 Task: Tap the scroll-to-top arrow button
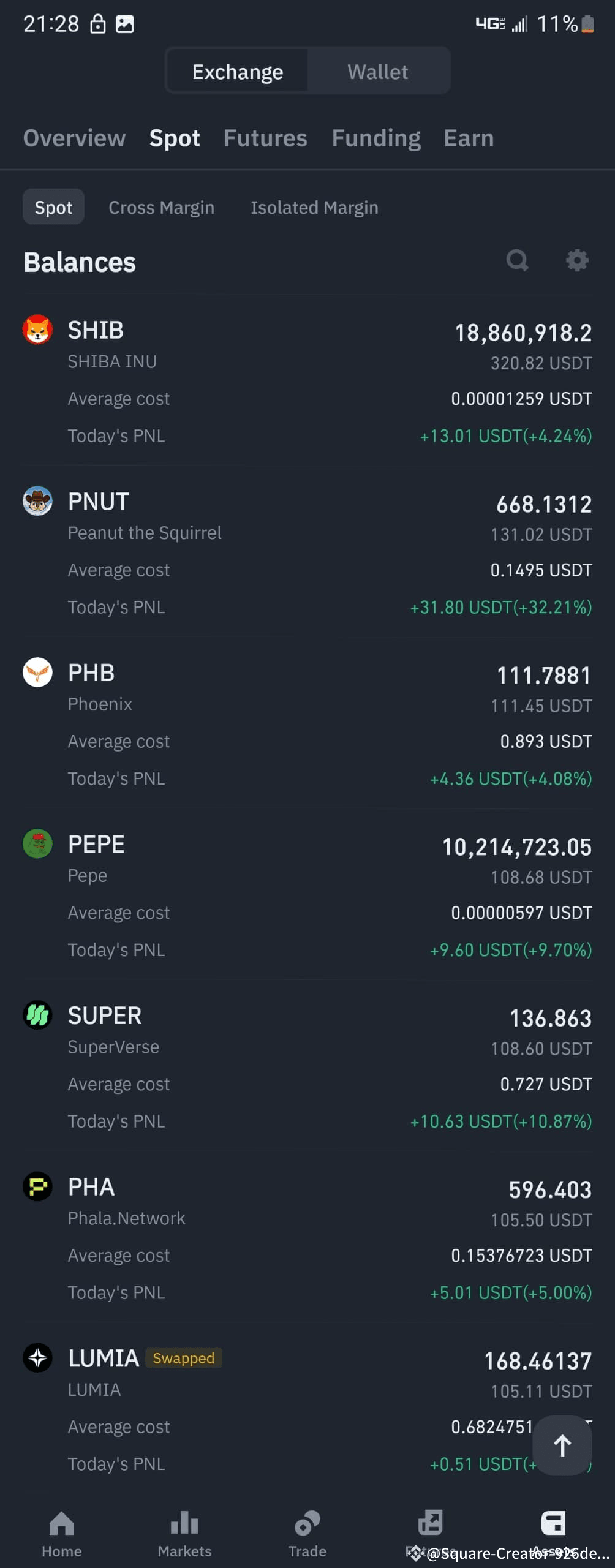561,1447
